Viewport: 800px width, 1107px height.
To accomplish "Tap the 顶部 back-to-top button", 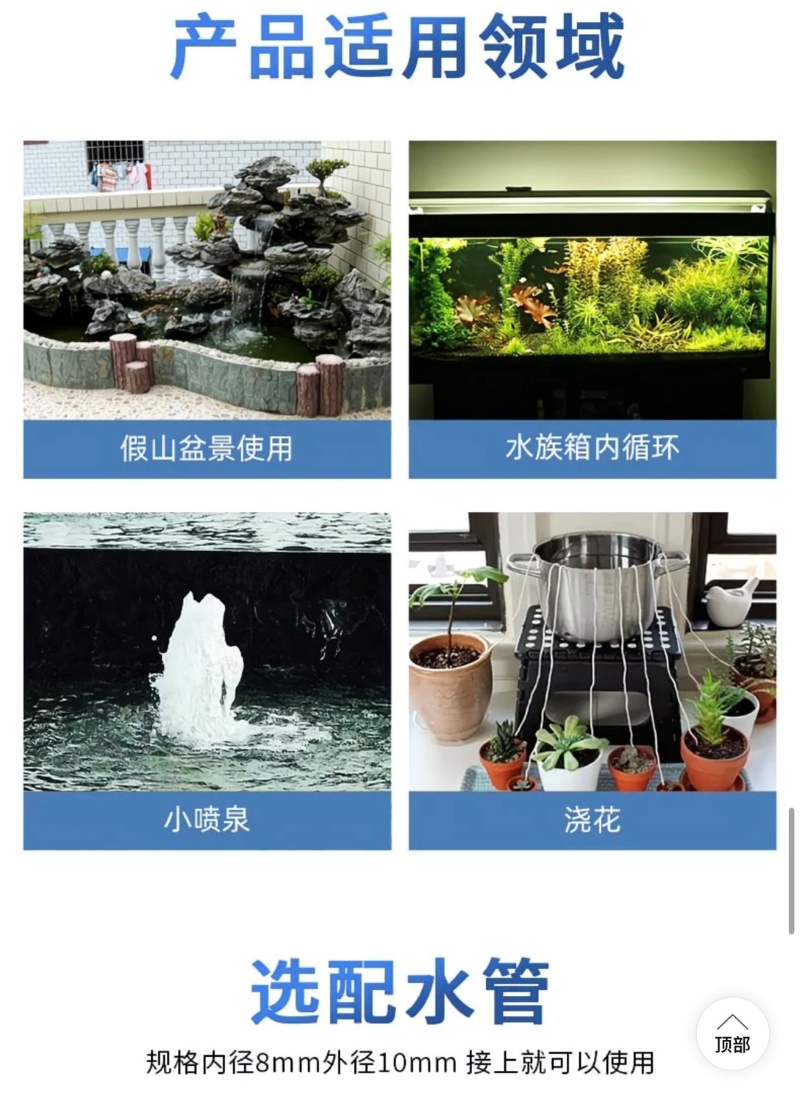I will [x=732, y=1034].
